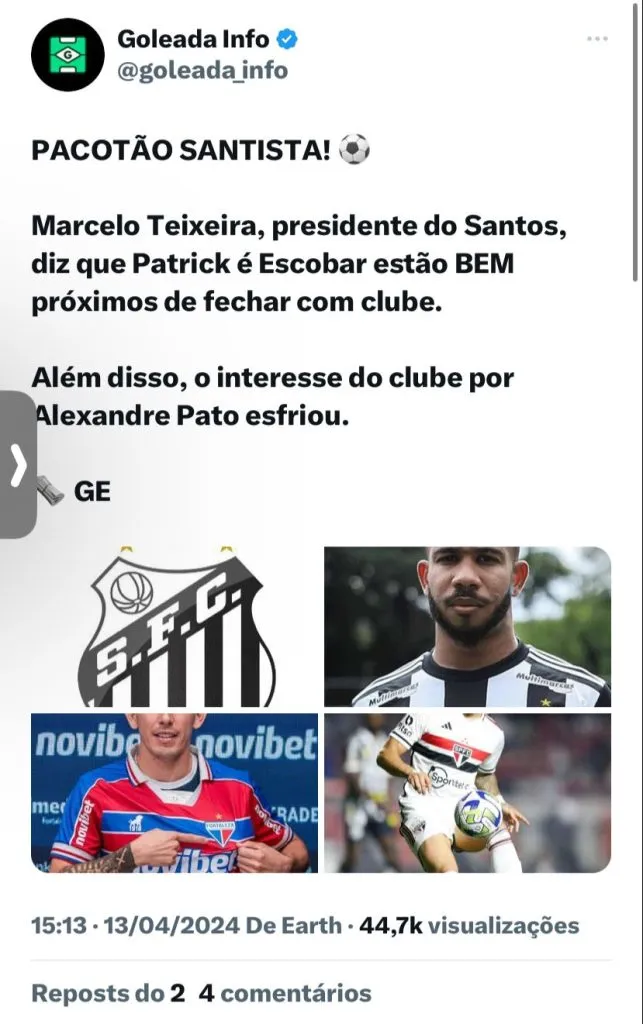View photo of bearded player in striped shirt
643x1024 pixels.
tap(467, 627)
